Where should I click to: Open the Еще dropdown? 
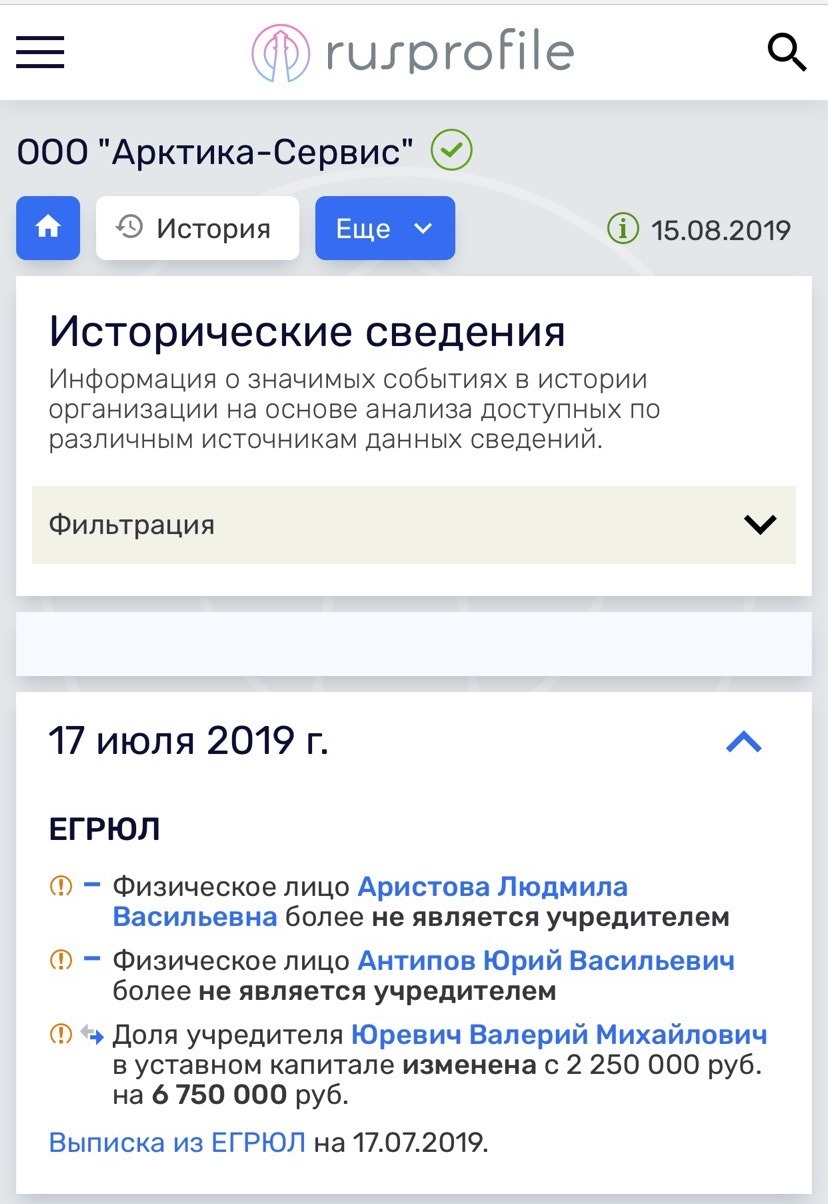point(385,228)
